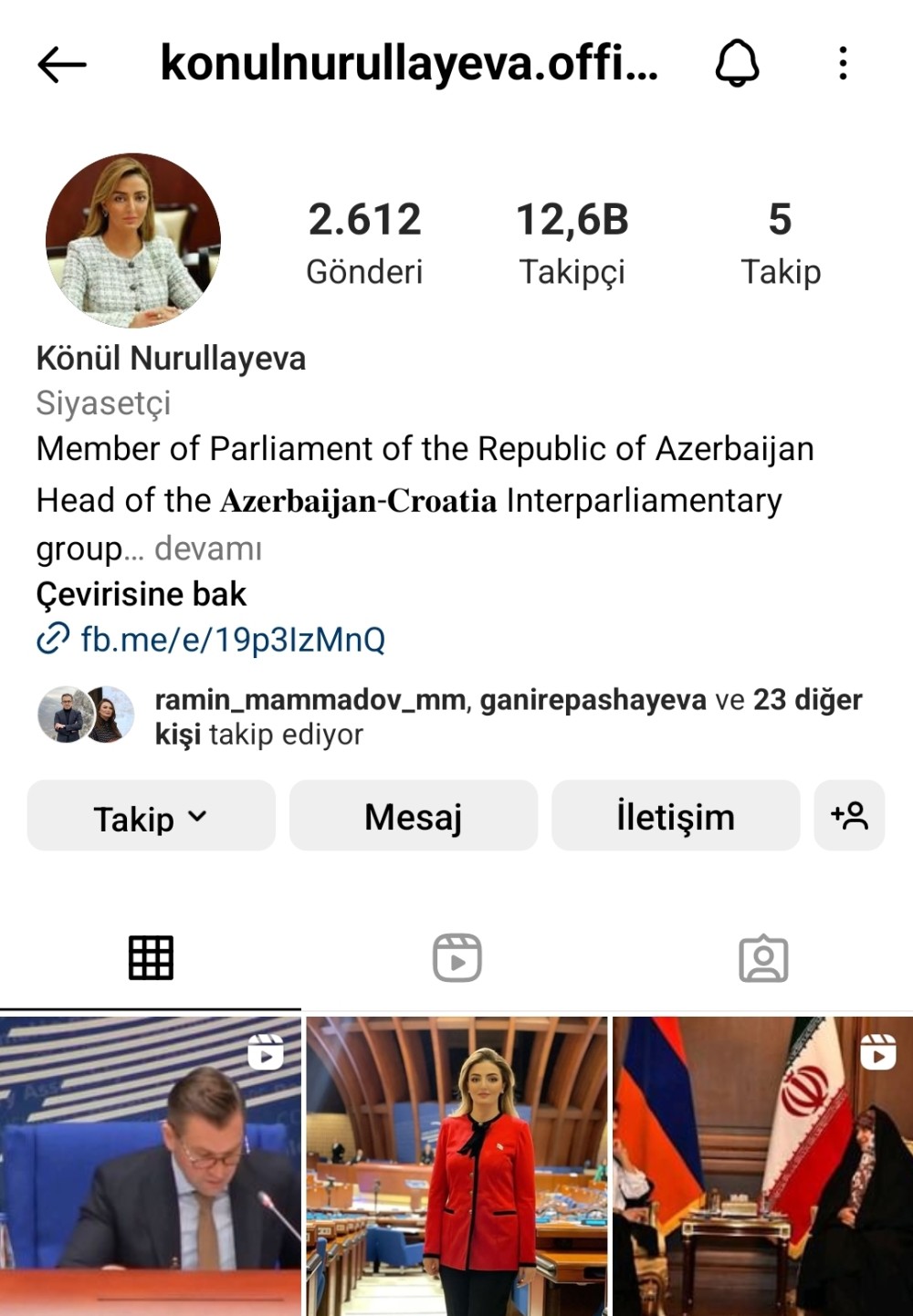This screenshot has height=1316, width=913.
Task: View the Gönderi post count
Action: (365, 240)
